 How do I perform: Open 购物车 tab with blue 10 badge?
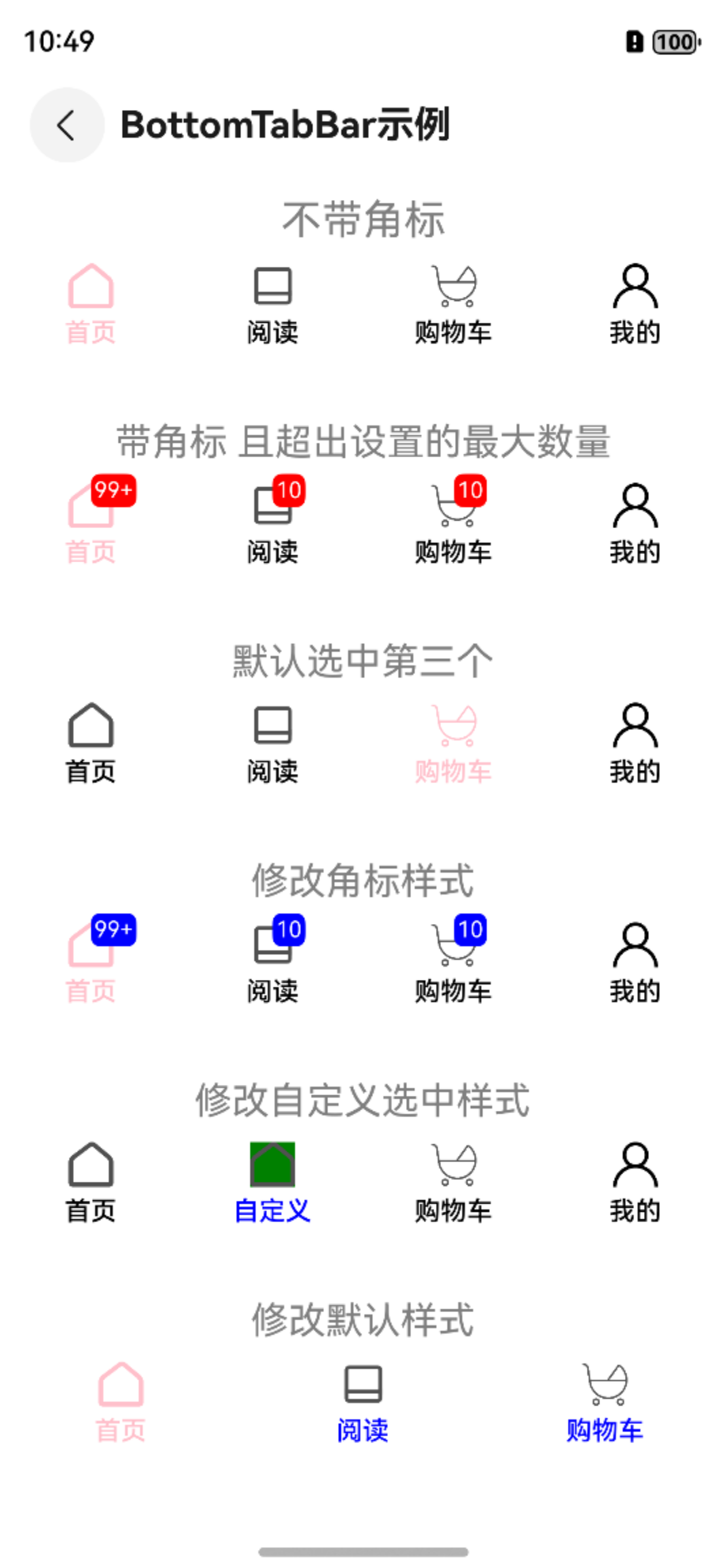[x=453, y=962]
